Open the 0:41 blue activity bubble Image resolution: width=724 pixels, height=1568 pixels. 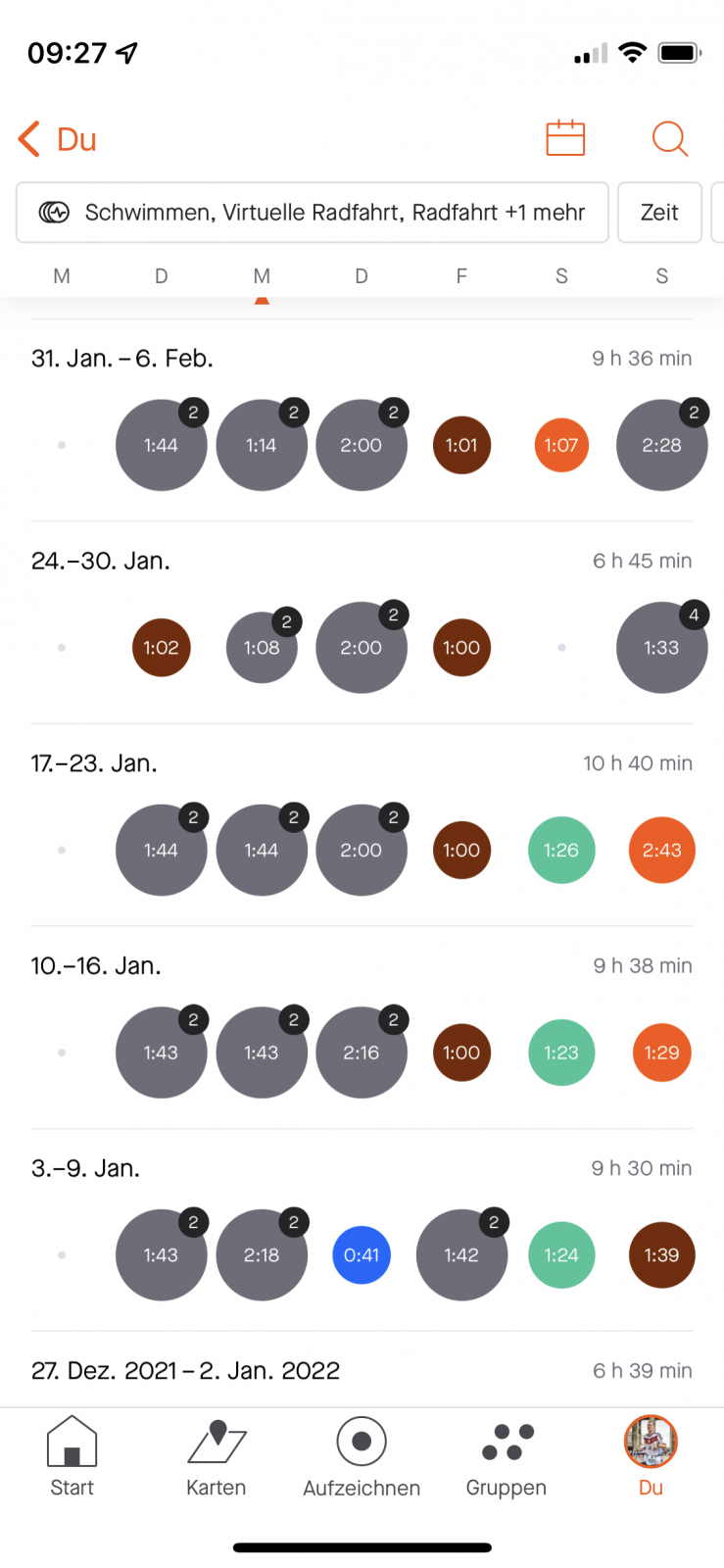362,1255
